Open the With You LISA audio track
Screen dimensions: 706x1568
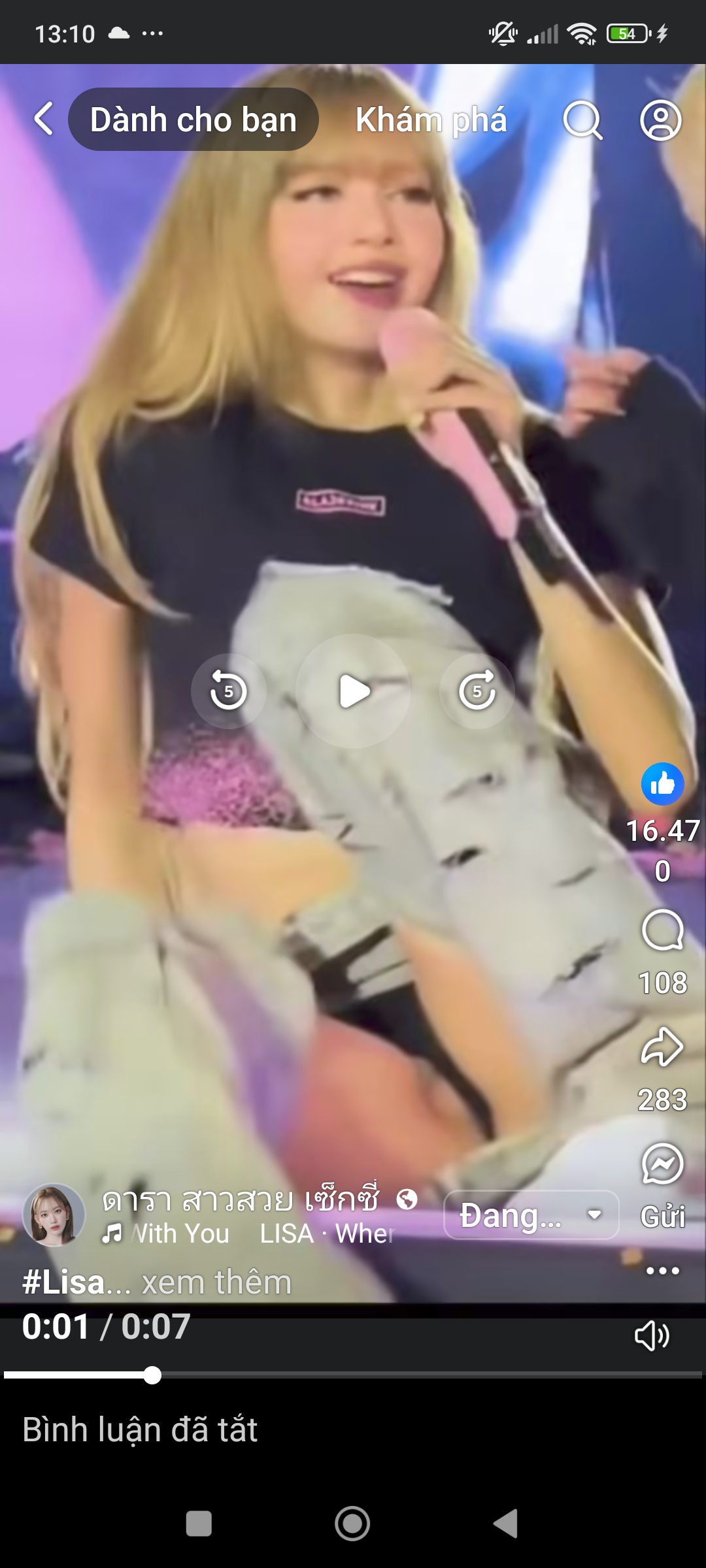click(248, 1233)
